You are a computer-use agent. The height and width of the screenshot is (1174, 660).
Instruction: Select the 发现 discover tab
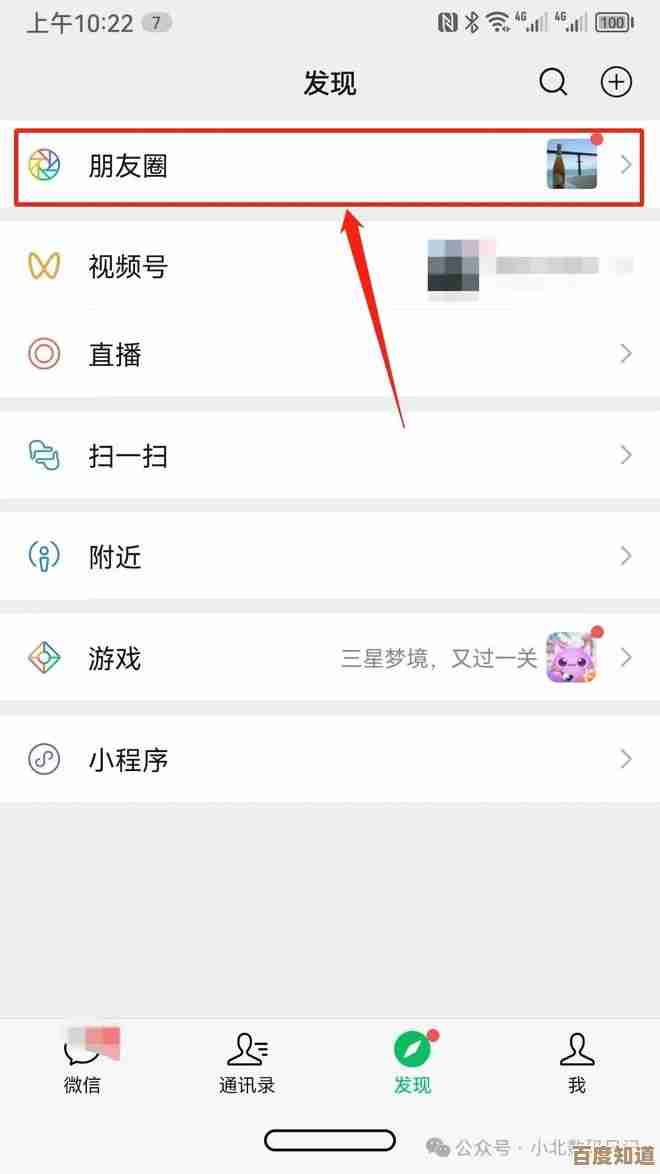[412, 1062]
